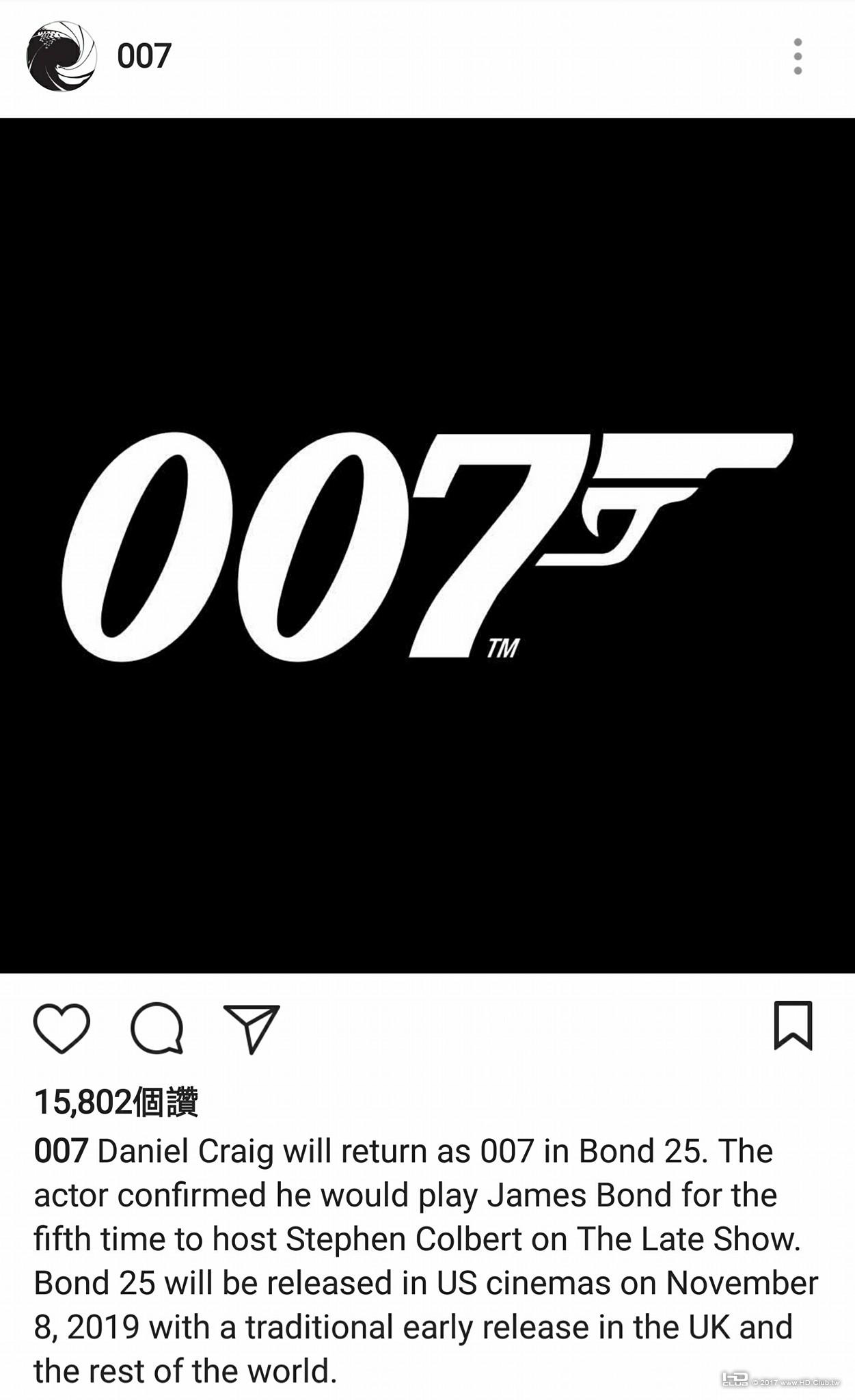This screenshot has width=855, height=1400.
Task: Open the post's three-dot overflow menu
Action: [x=797, y=56]
